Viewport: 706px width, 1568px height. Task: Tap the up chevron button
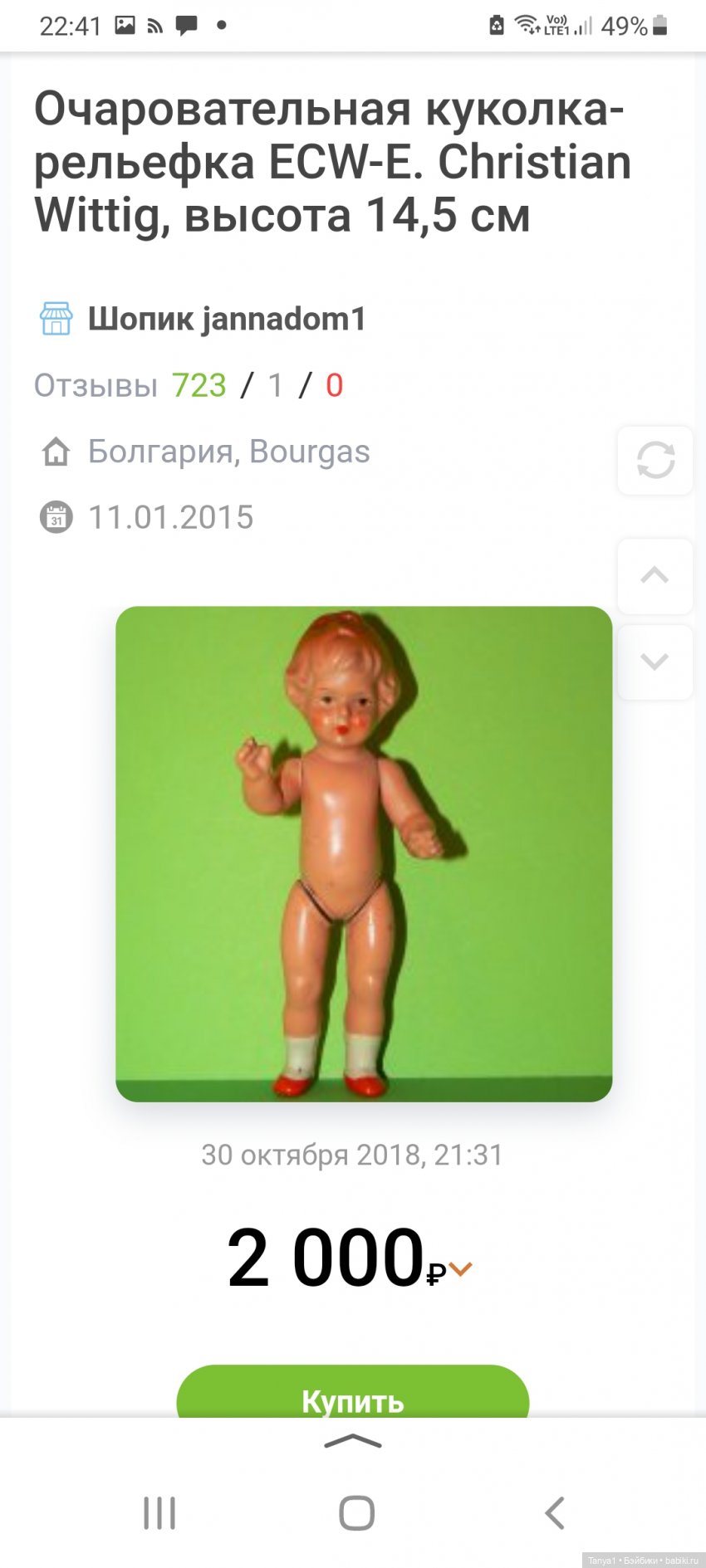point(655,575)
